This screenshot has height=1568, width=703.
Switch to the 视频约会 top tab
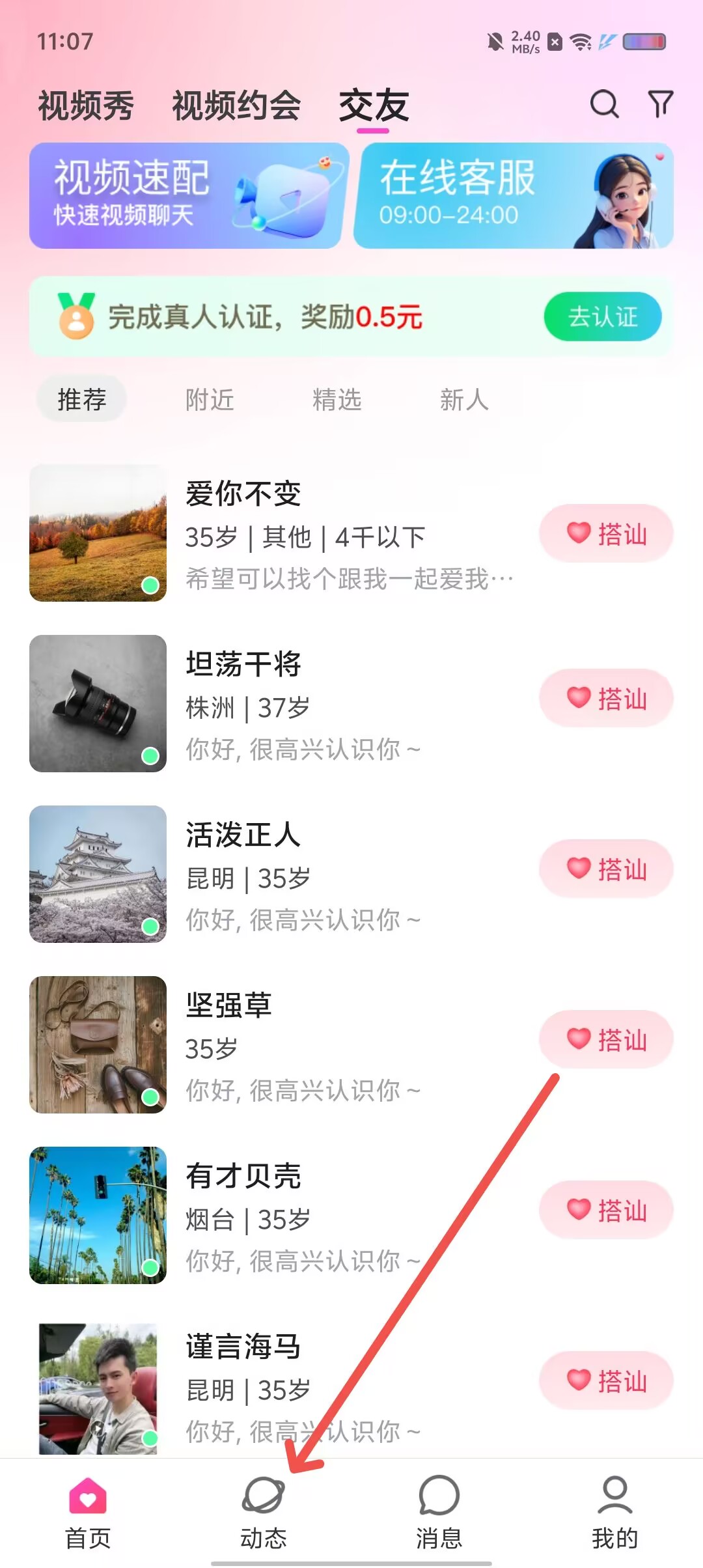[x=236, y=105]
